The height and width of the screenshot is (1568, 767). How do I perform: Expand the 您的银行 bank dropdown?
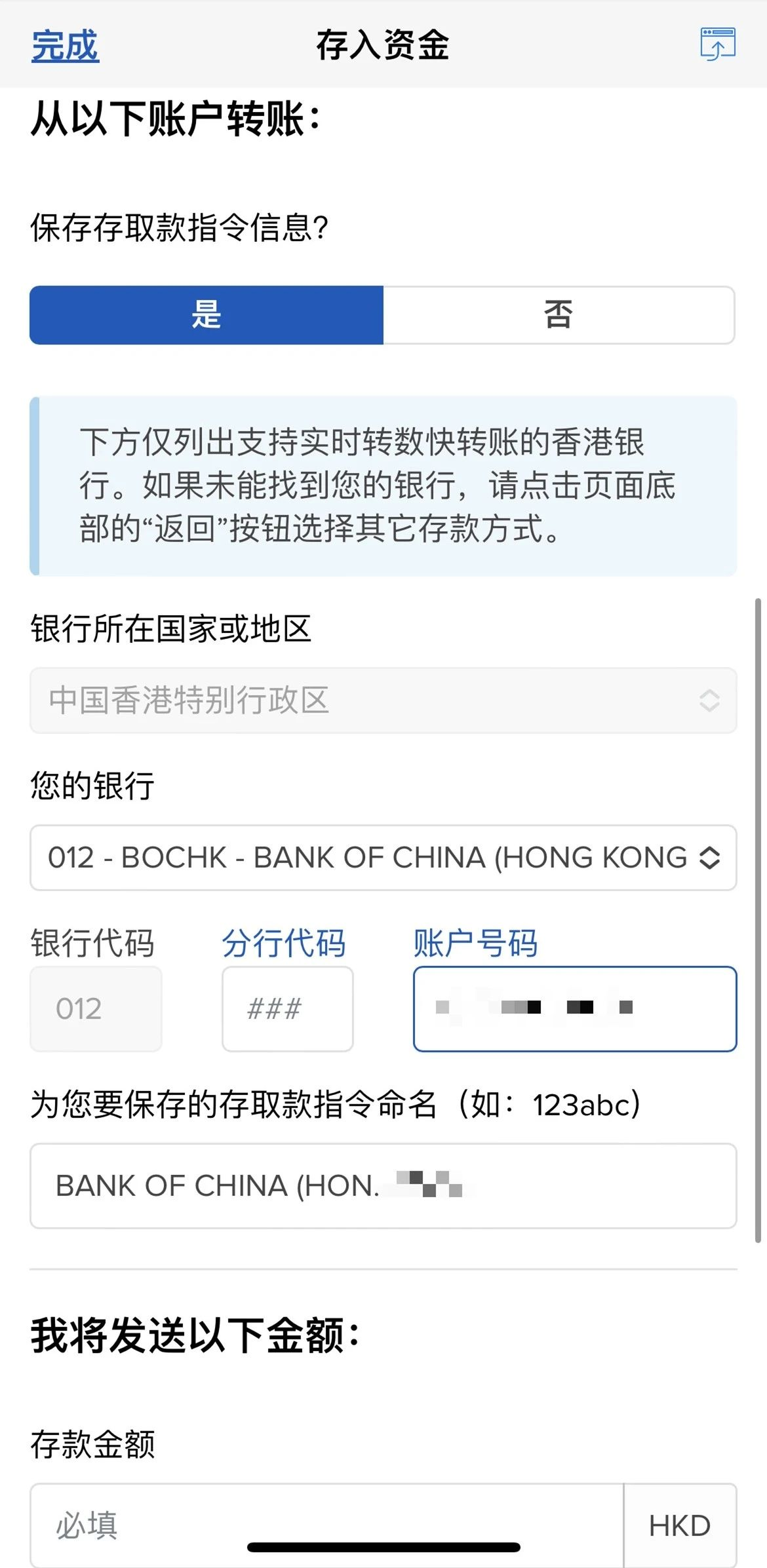point(383,858)
